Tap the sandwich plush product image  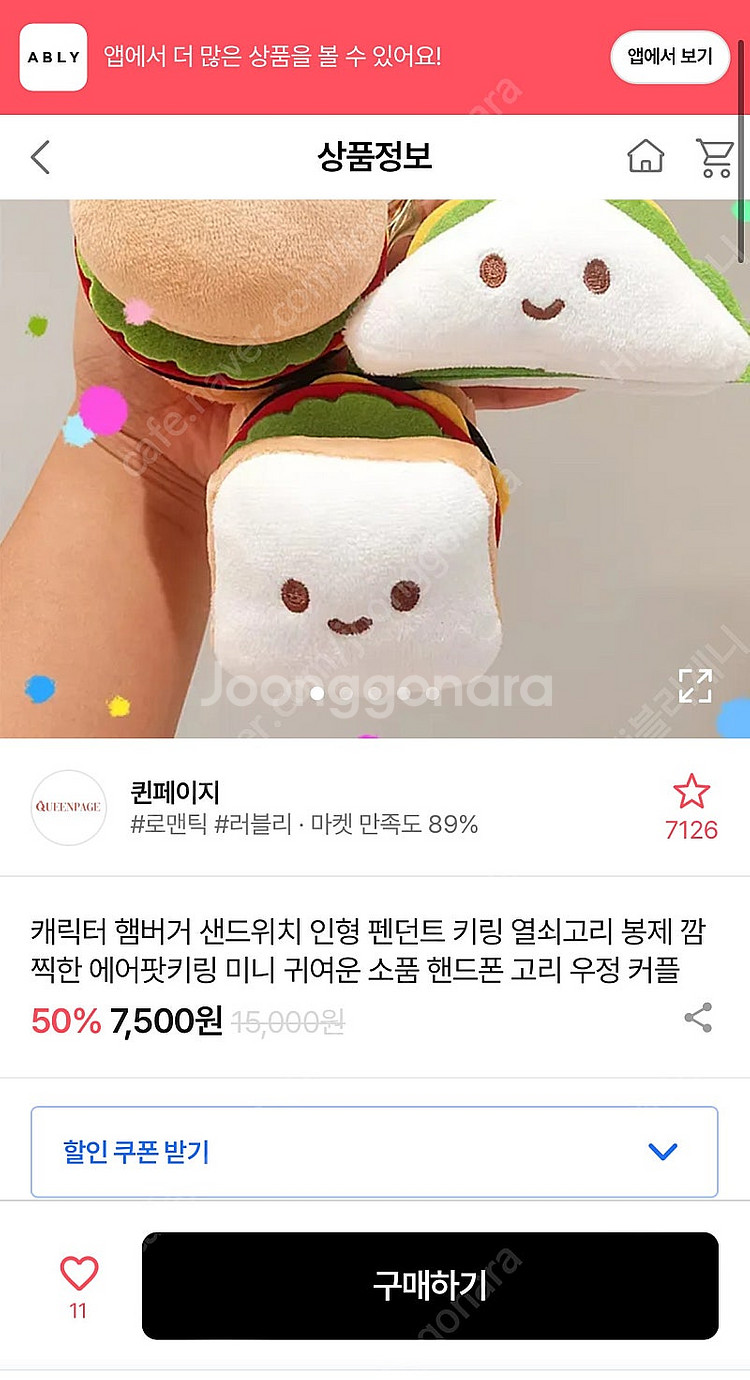tap(375, 460)
